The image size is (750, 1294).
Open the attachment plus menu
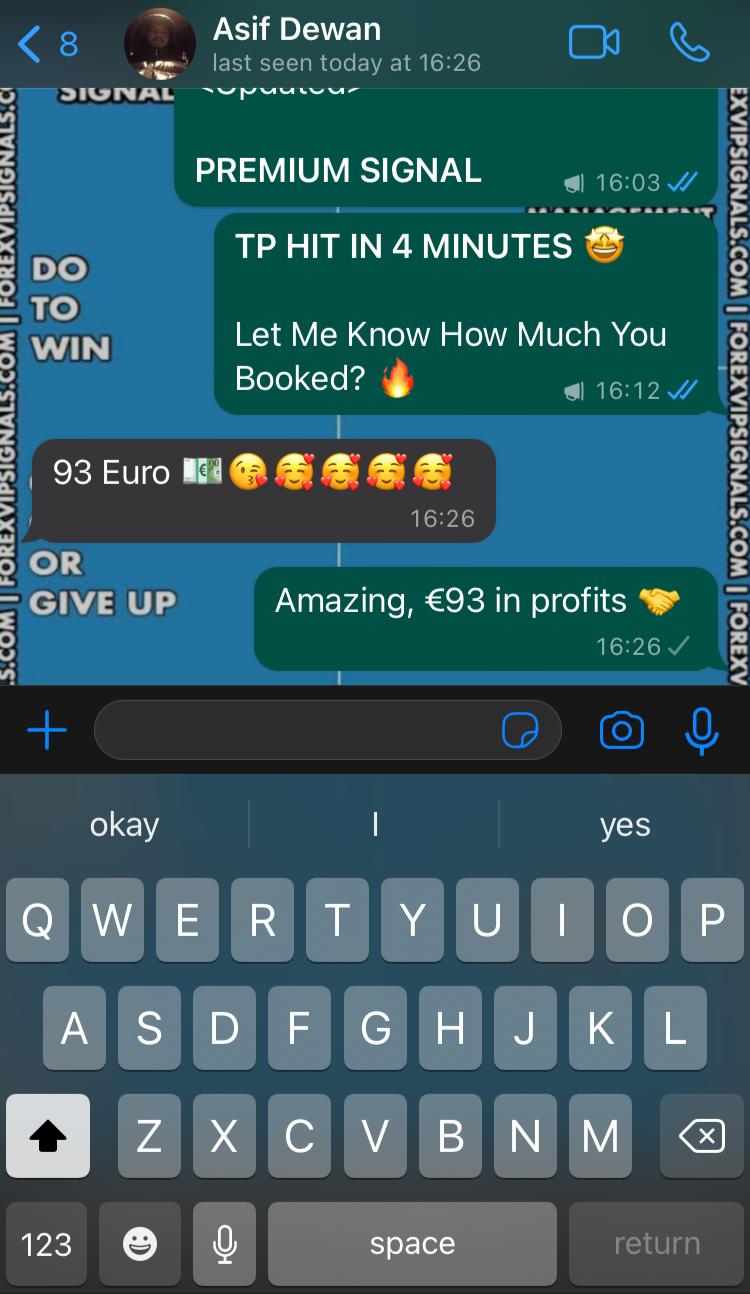pos(46,731)
